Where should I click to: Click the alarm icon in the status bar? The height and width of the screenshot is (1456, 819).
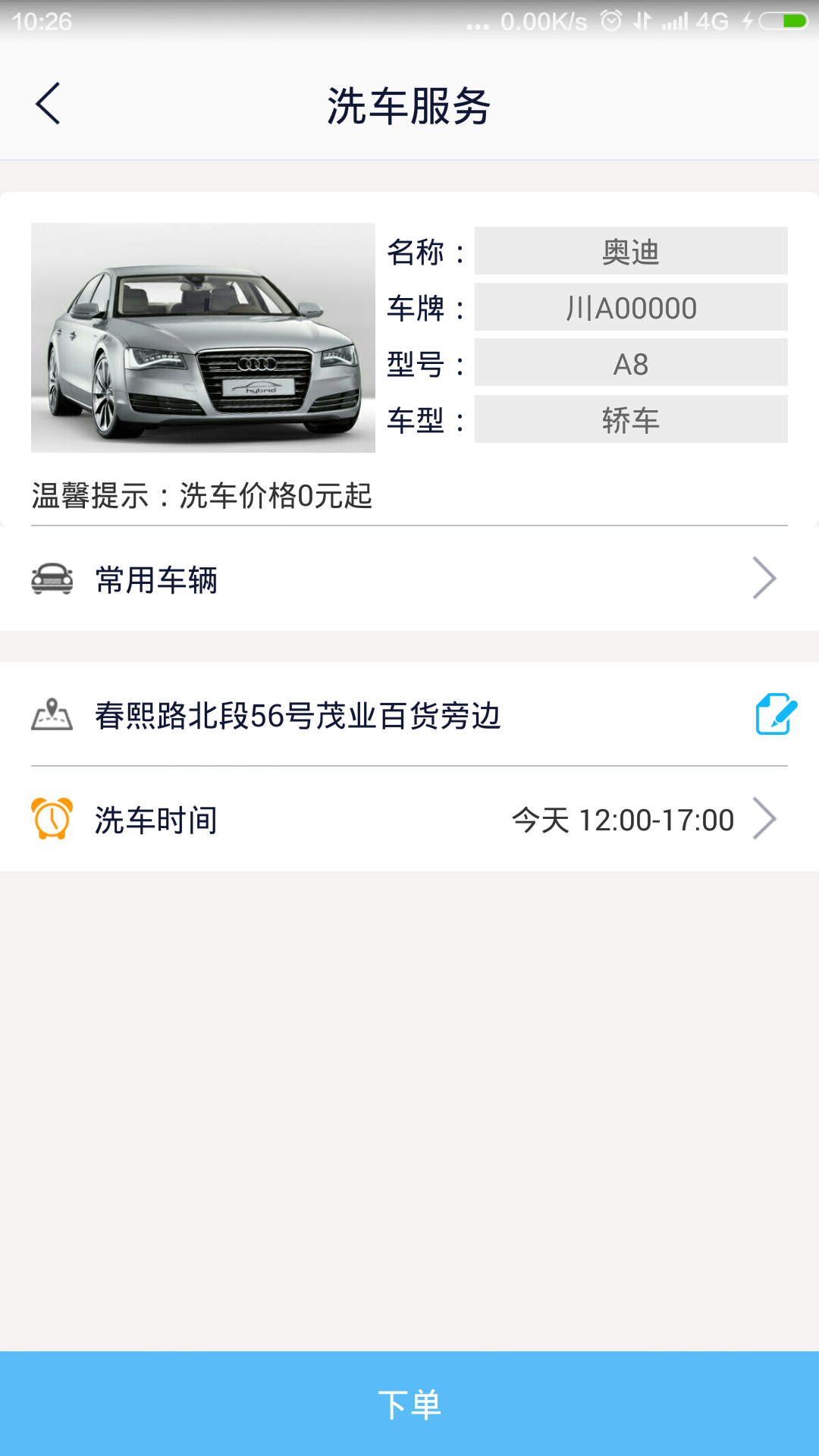[x=611, y=20]
